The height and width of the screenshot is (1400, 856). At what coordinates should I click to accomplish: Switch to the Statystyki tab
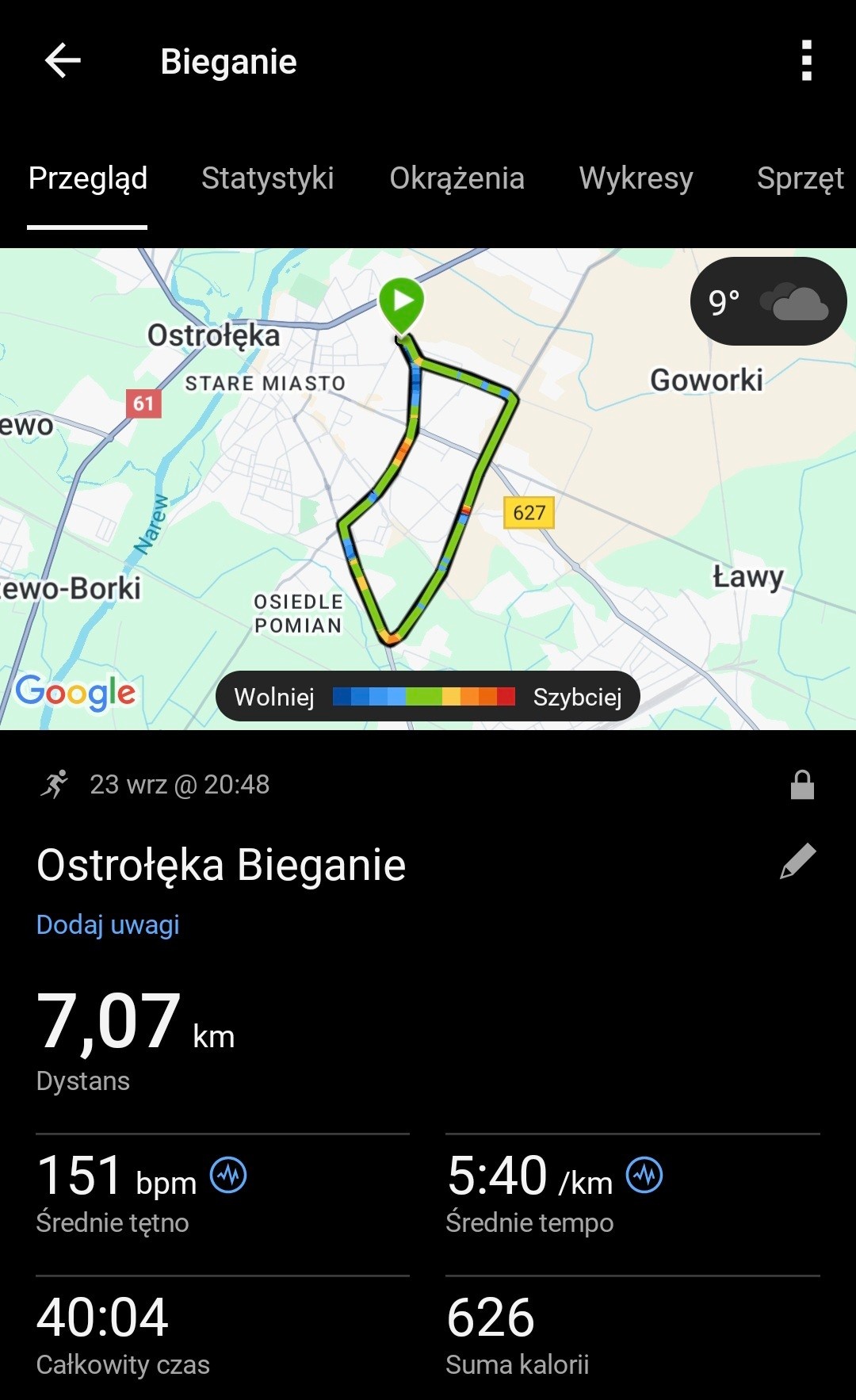(267, 178)
